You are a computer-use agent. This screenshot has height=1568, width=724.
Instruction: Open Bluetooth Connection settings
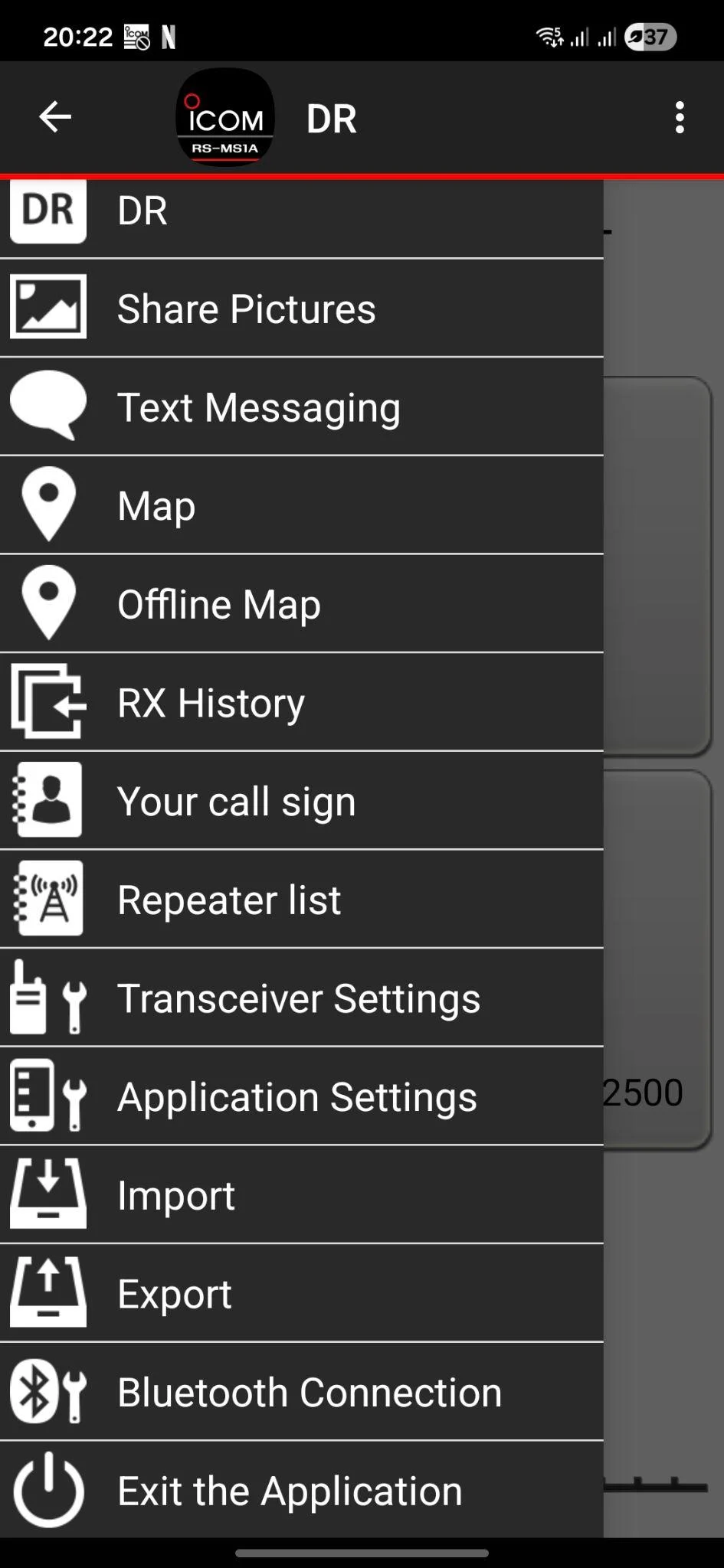[301, 1392]
